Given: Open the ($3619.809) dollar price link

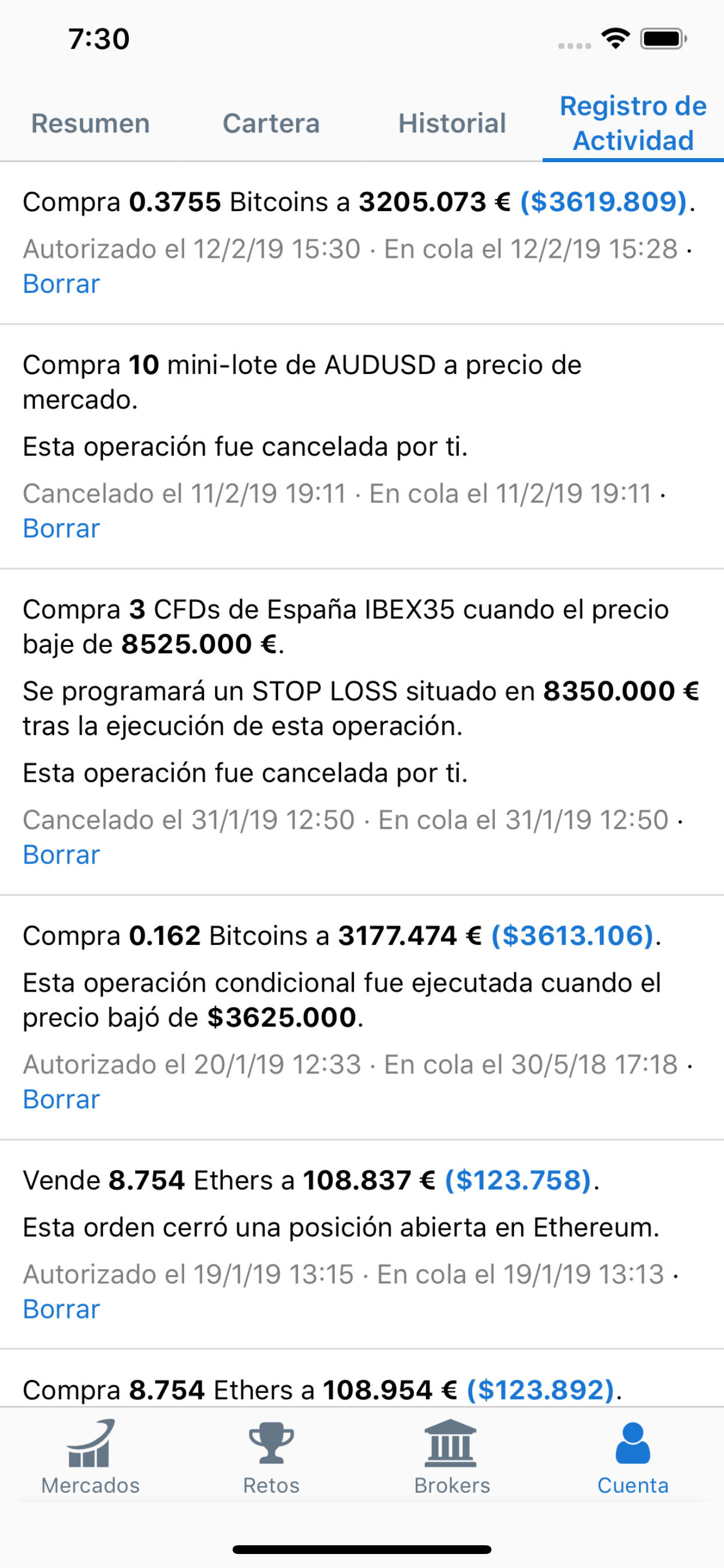Looking at the screenshot, I should [603, 202].
